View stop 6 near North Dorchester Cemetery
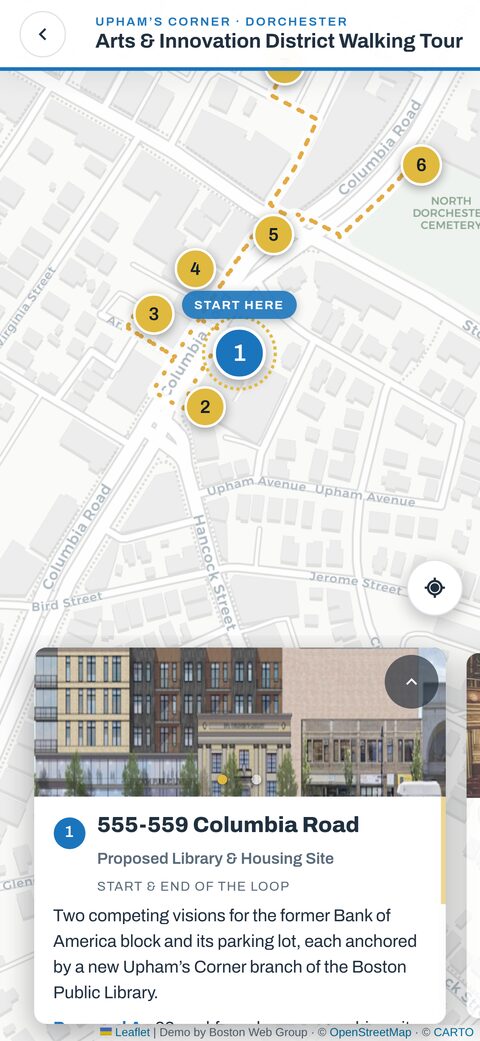 click(x=421, y=164)
